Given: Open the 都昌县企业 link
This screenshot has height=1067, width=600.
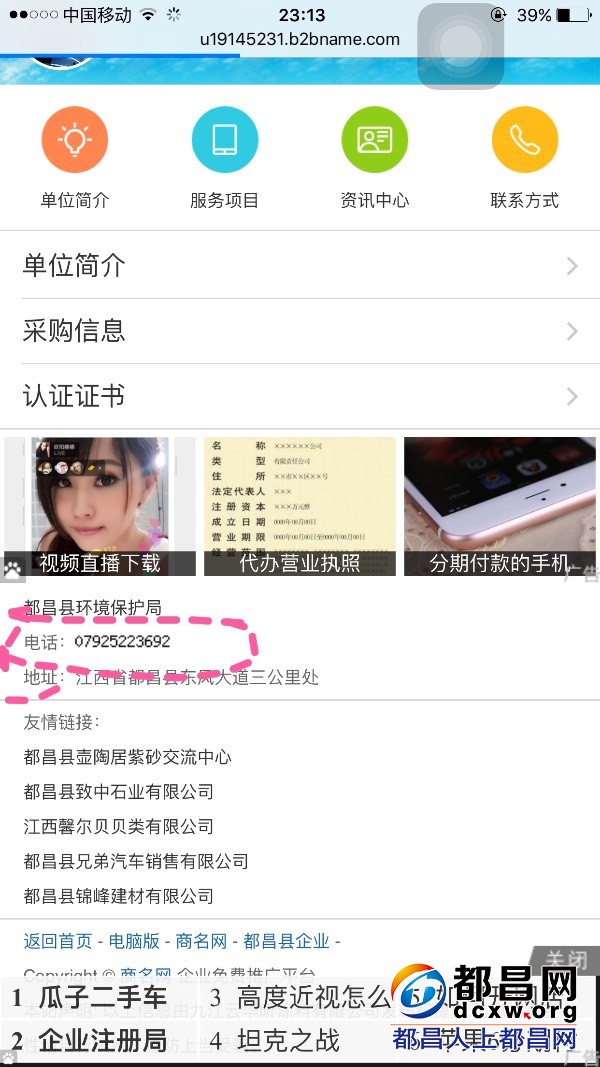Looking at the screenshot, I should point(286,941).
